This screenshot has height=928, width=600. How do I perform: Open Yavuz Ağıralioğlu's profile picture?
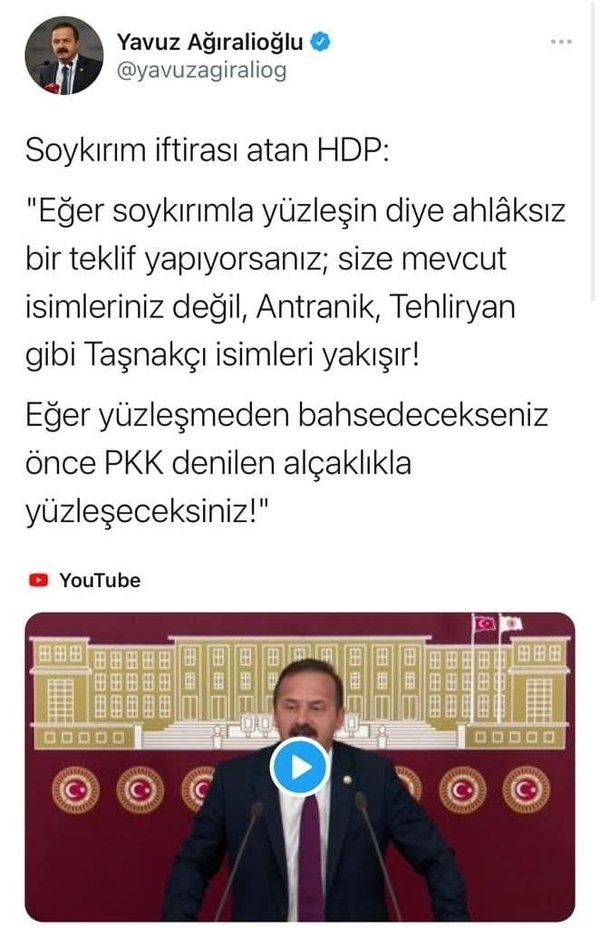(x=64, y=56)
